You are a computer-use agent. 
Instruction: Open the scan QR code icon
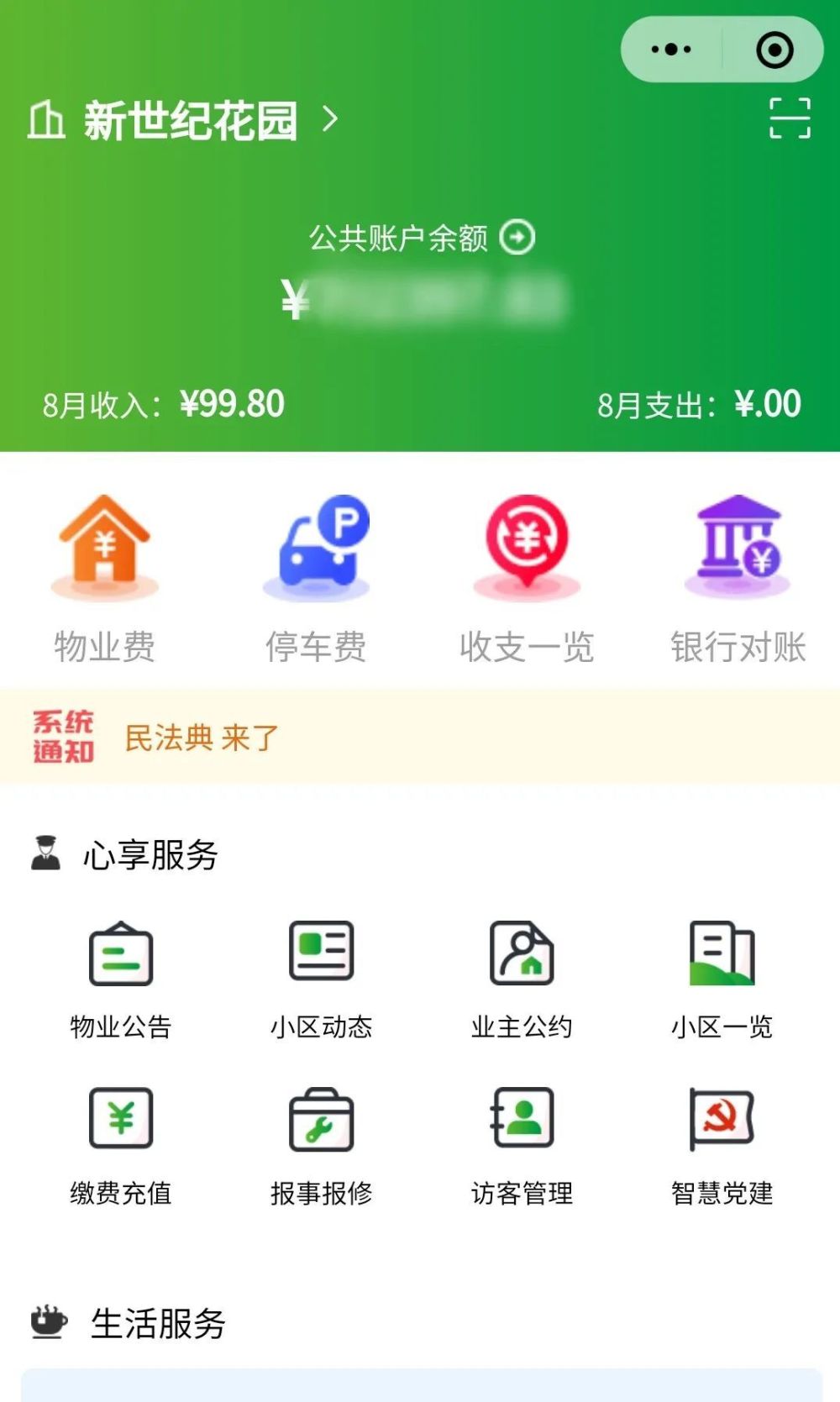(790, 118)
